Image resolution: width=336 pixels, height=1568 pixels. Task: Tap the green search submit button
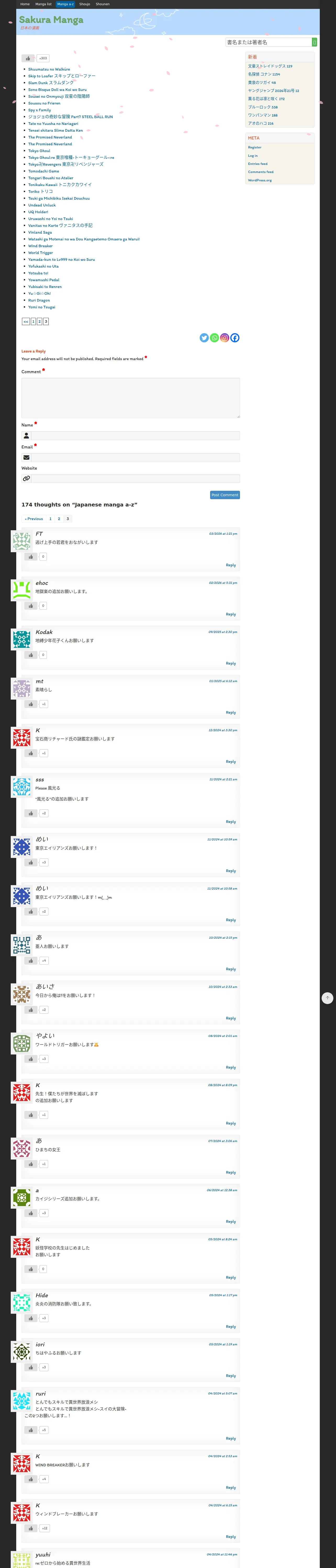(315, 42)
